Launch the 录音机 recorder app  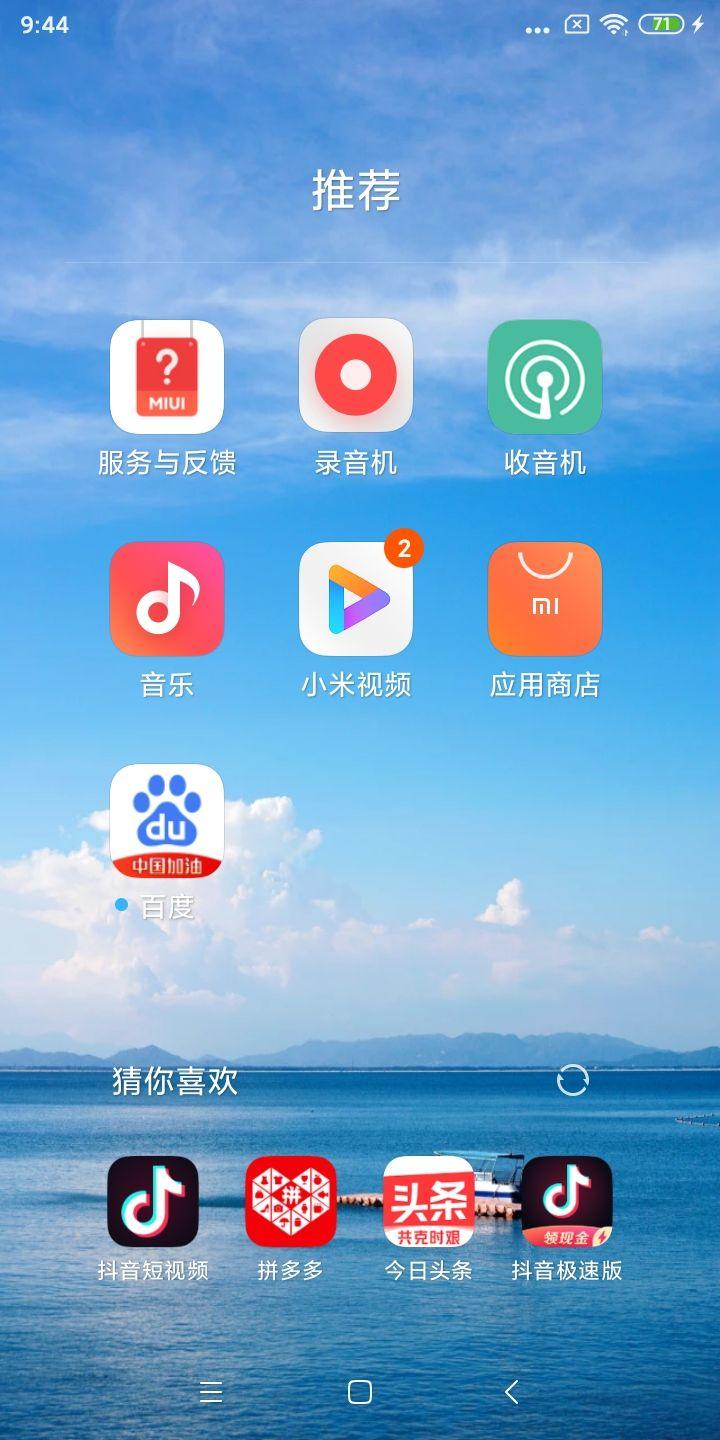[356, 377]
